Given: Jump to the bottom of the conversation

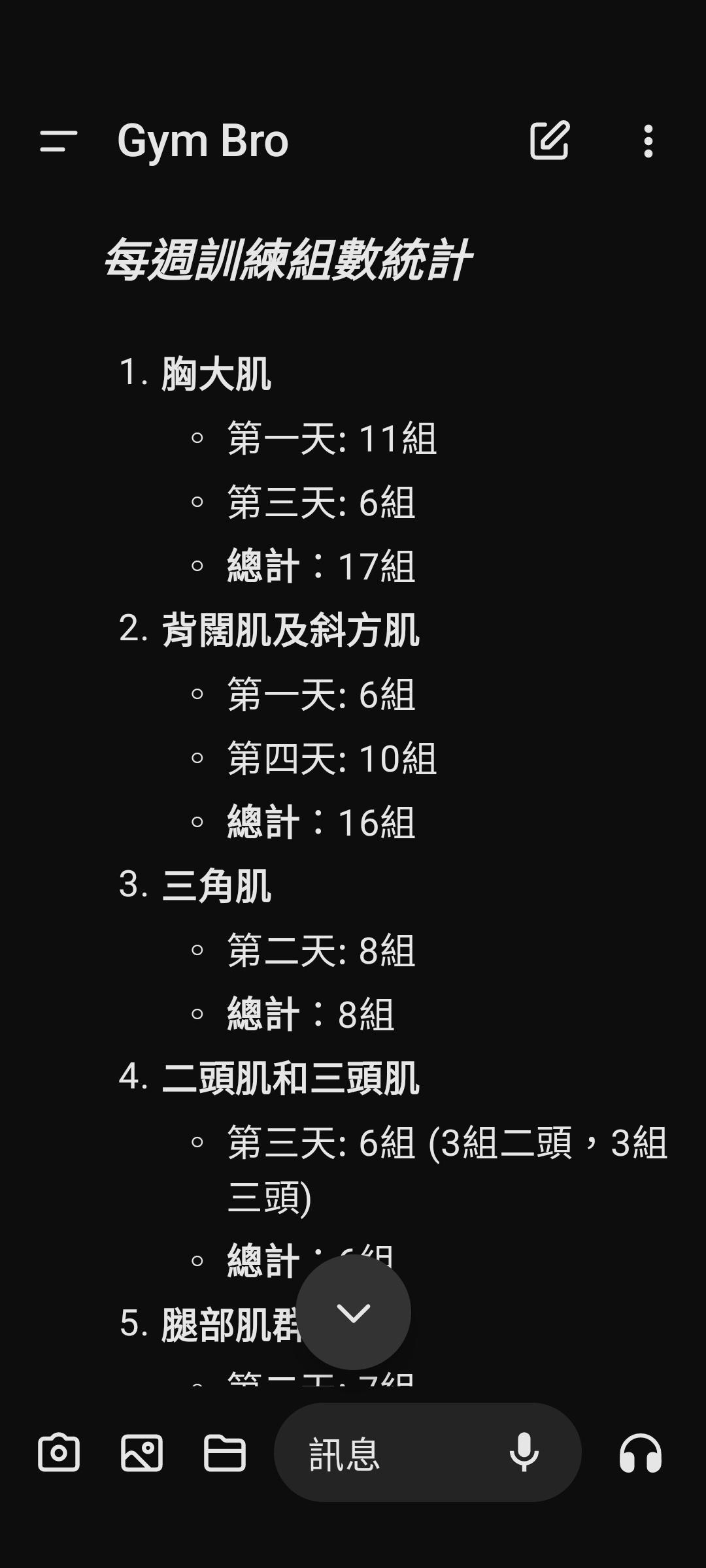Looking at the screenshot, I should pyautogui.click(x=354, y=1313).
